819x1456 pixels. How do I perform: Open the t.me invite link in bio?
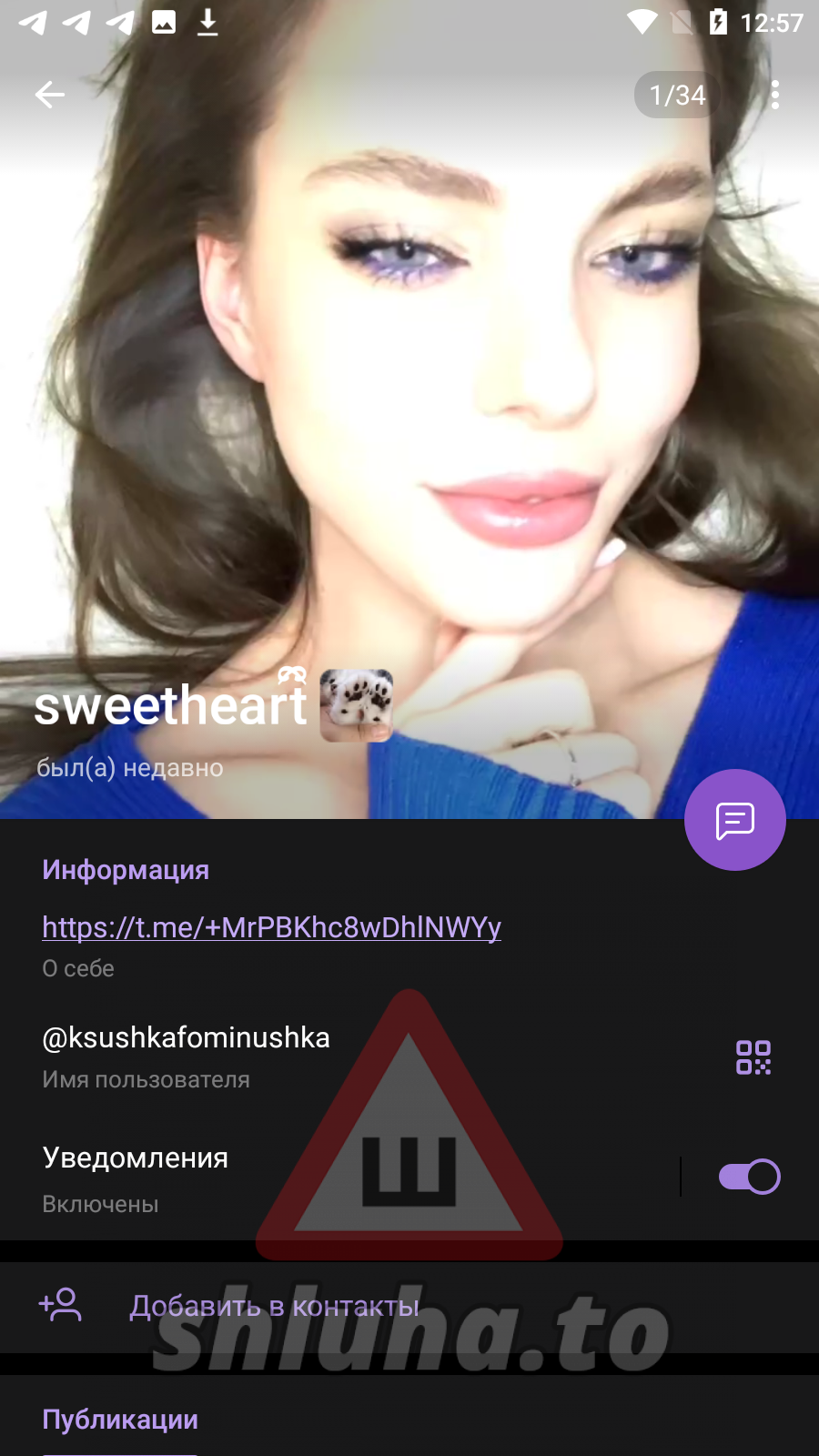click(x=271, y=927)
